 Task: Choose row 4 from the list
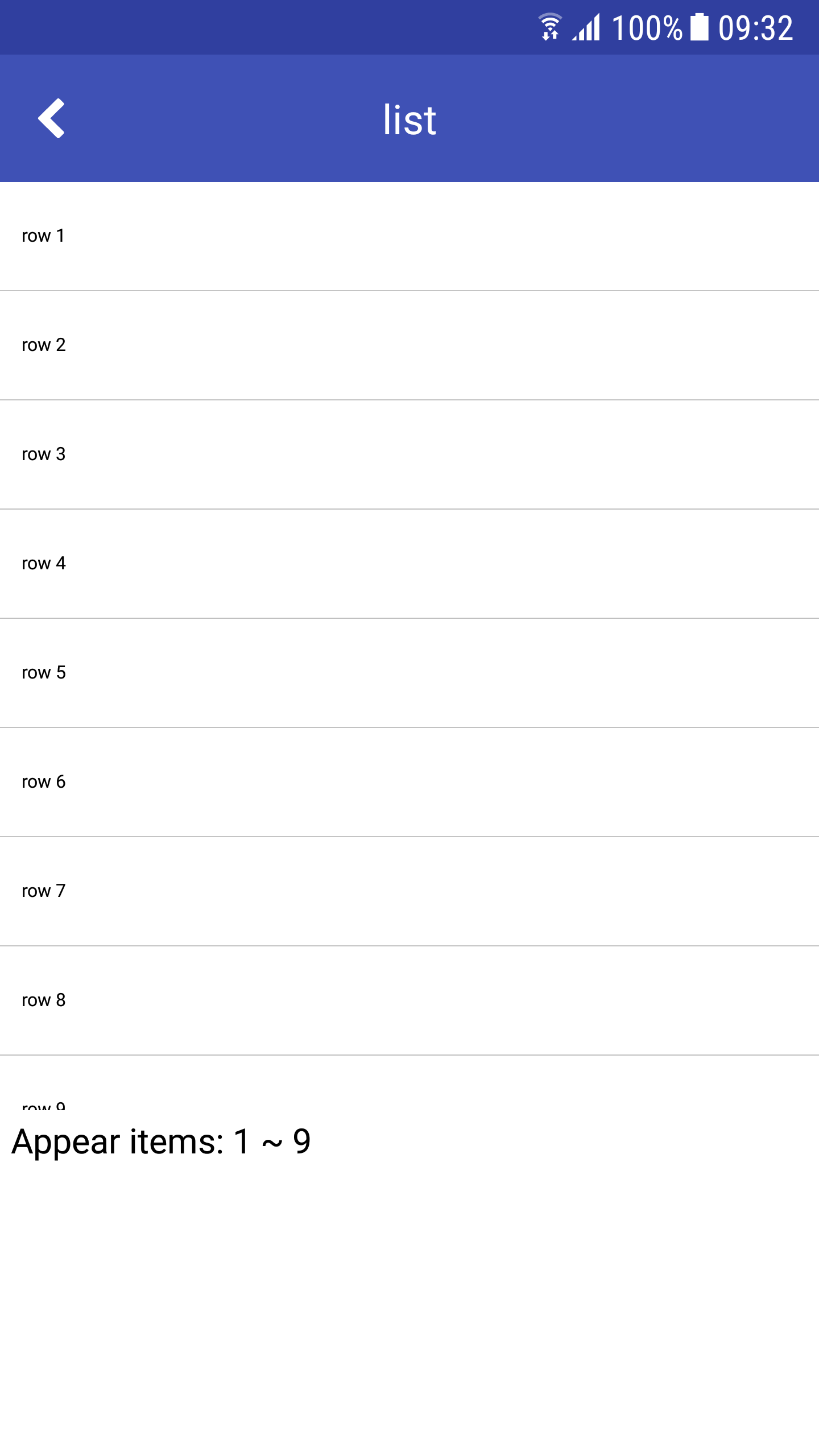tap(409, 564)
